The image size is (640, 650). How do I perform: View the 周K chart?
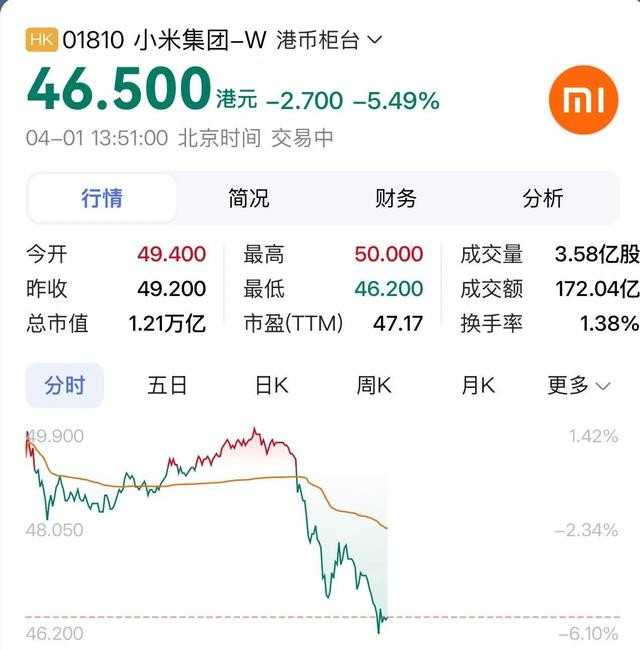coord(374,385)
